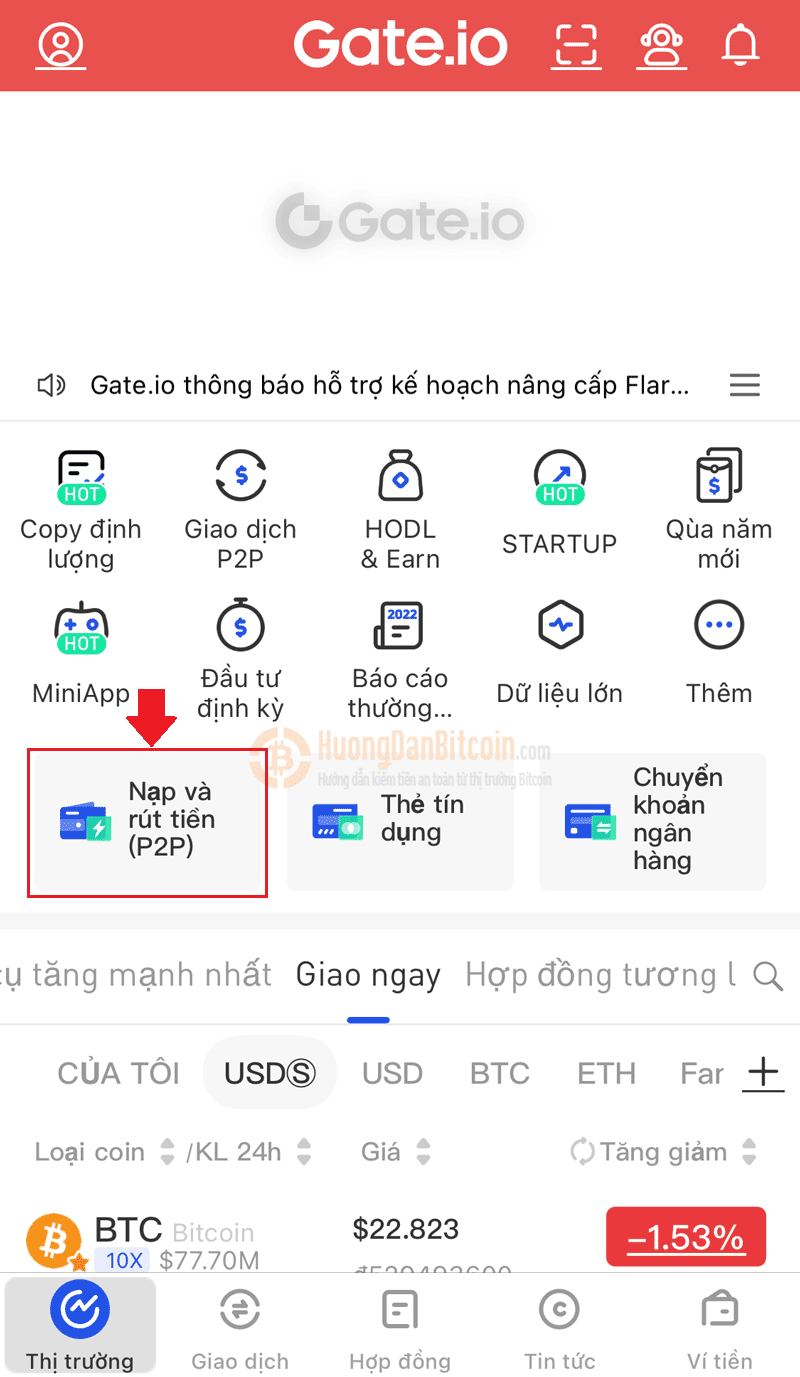
Task: Open the notifications bell
Action: pos(741,45)
